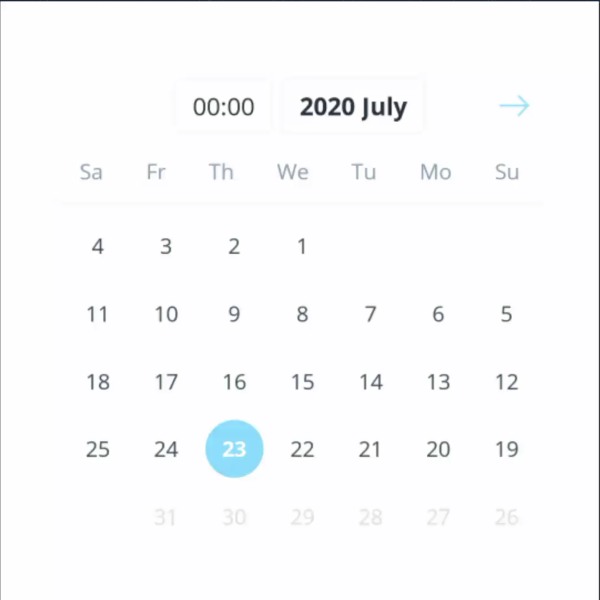
Task: Pick the 11th of July
Action: tap(97, 314)
